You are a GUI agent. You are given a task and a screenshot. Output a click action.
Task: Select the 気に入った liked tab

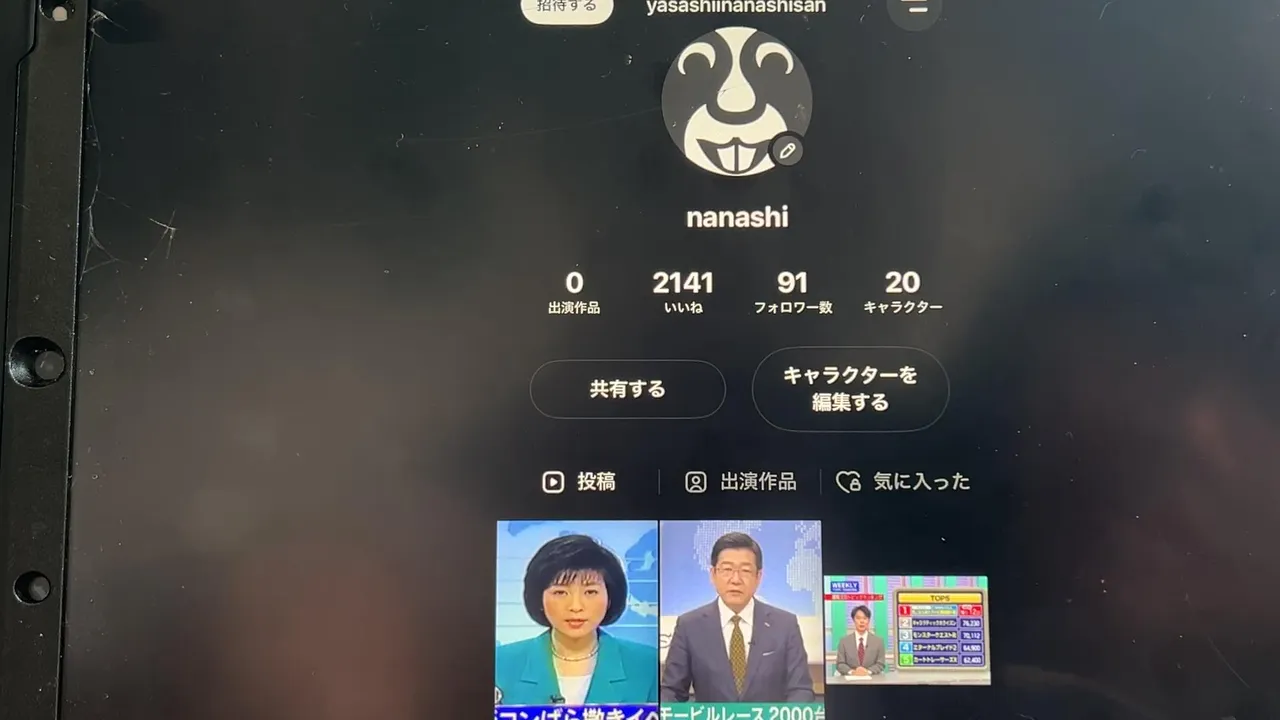[x=904, y=482]
